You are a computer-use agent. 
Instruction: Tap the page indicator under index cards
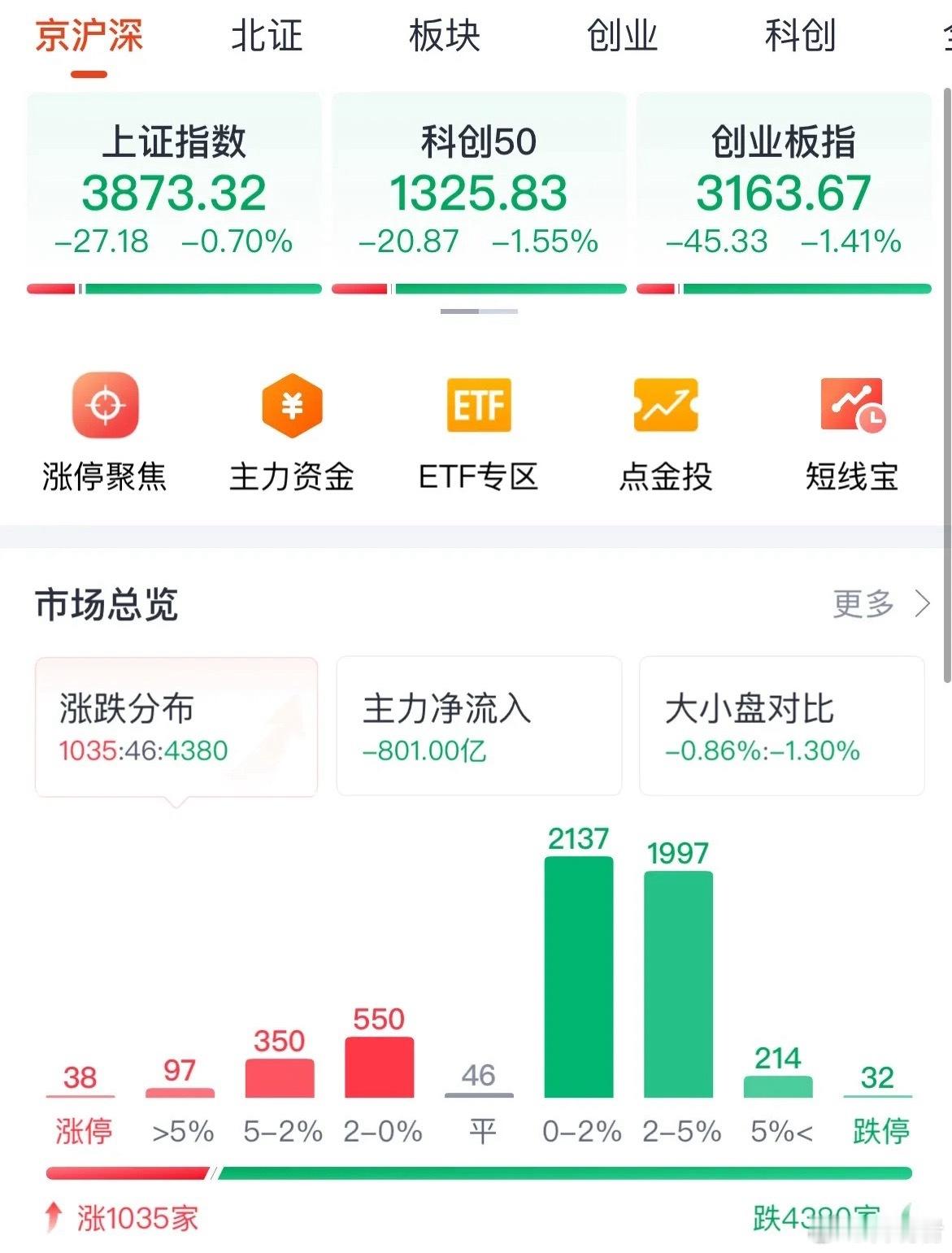tap(478, 310)
